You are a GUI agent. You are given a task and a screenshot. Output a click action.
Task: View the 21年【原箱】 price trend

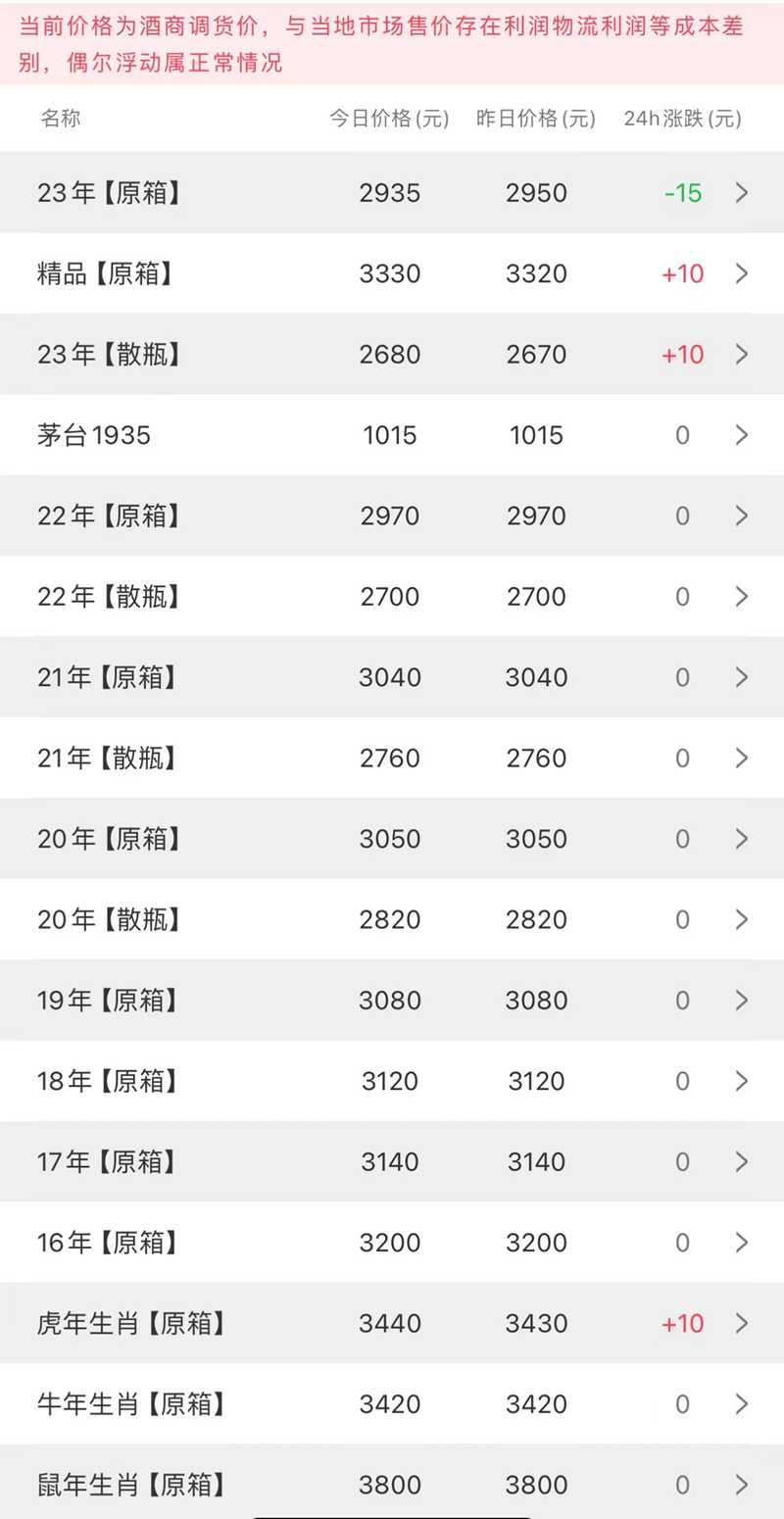392,677
